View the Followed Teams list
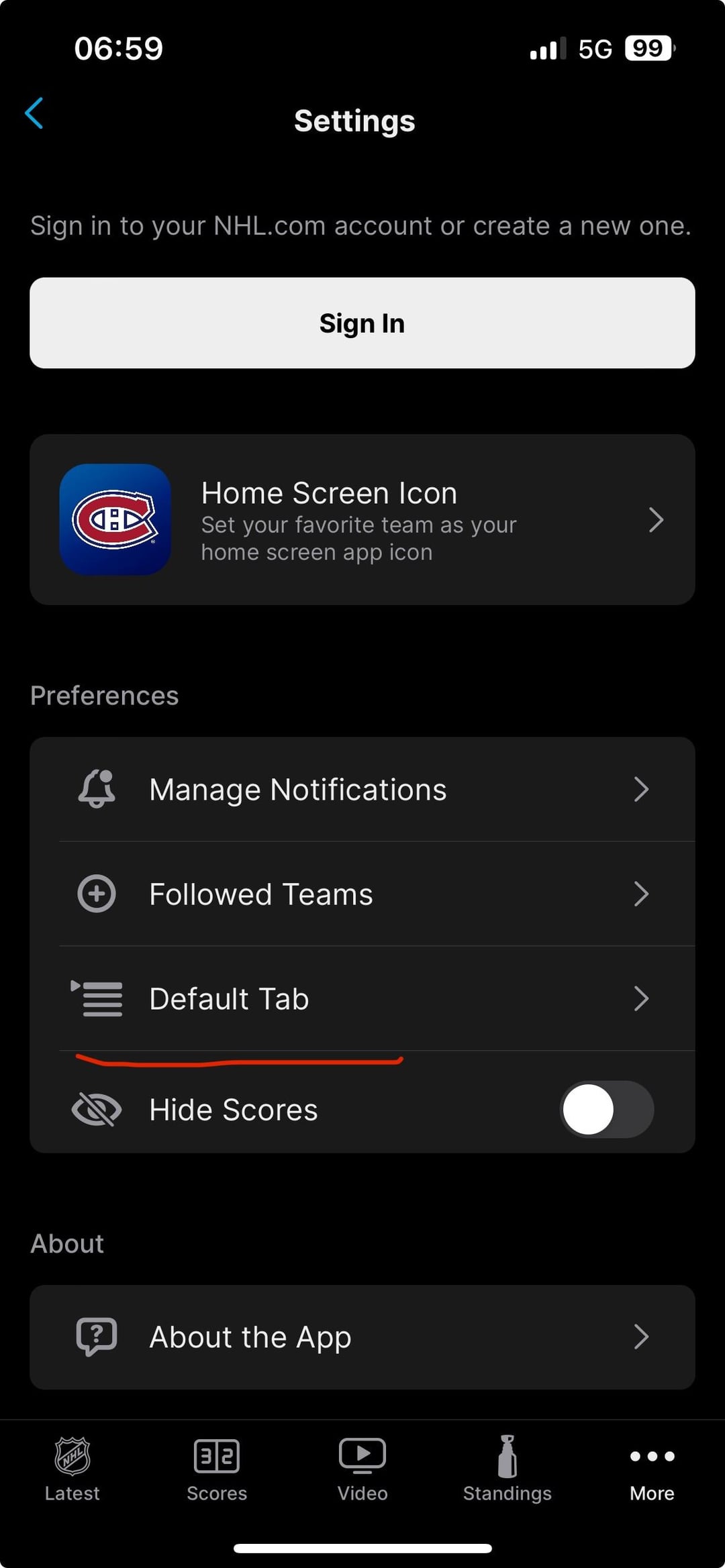Viewport: 725px width, 1568px height. 362,894
